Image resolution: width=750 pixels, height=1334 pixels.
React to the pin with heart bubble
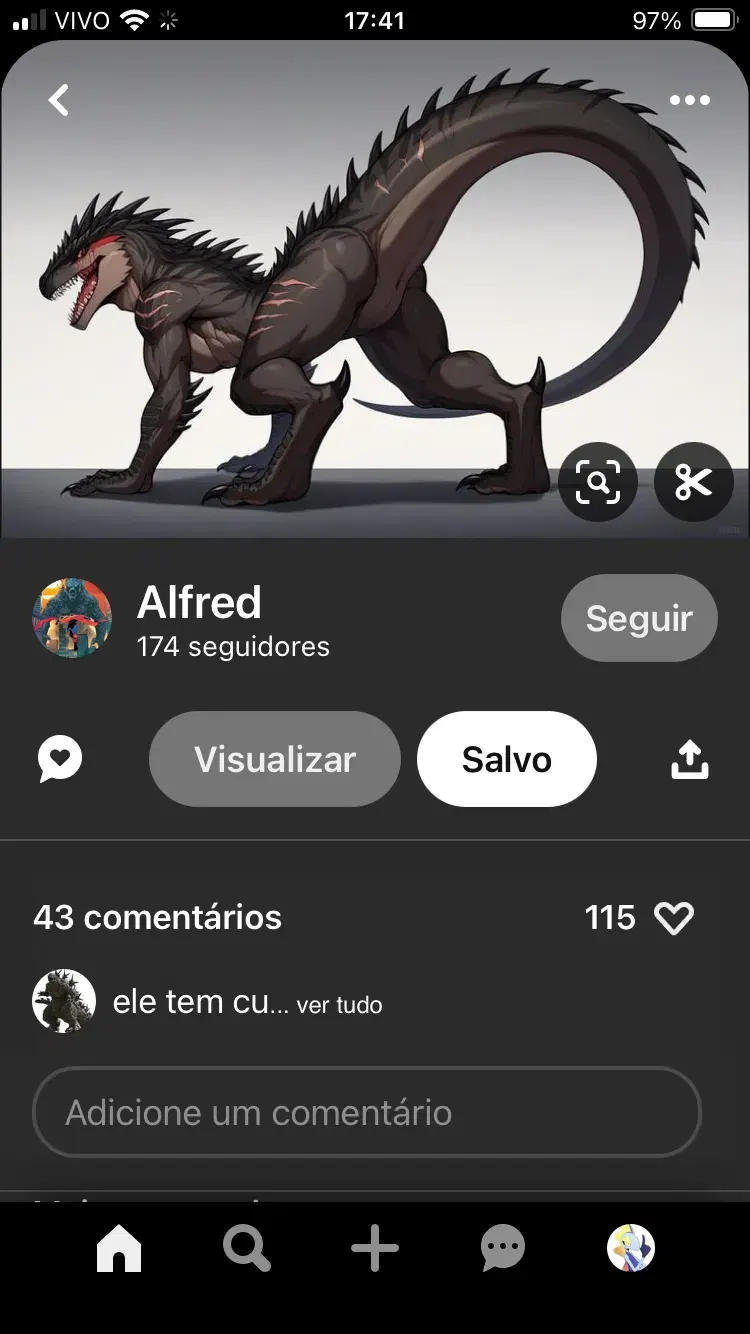[60, 759]
